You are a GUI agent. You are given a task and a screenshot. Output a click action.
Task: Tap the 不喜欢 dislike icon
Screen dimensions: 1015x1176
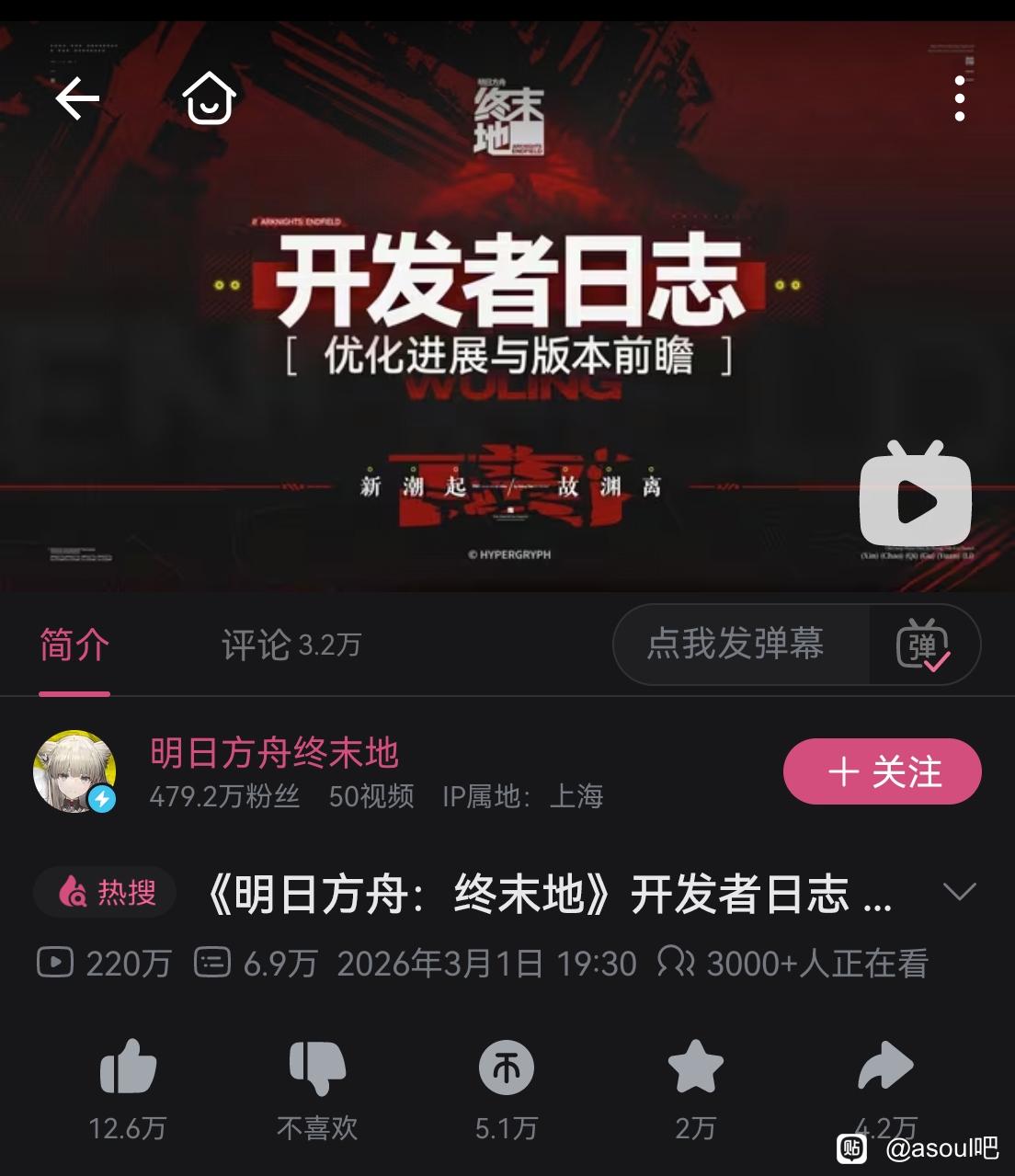point(317,1068)
